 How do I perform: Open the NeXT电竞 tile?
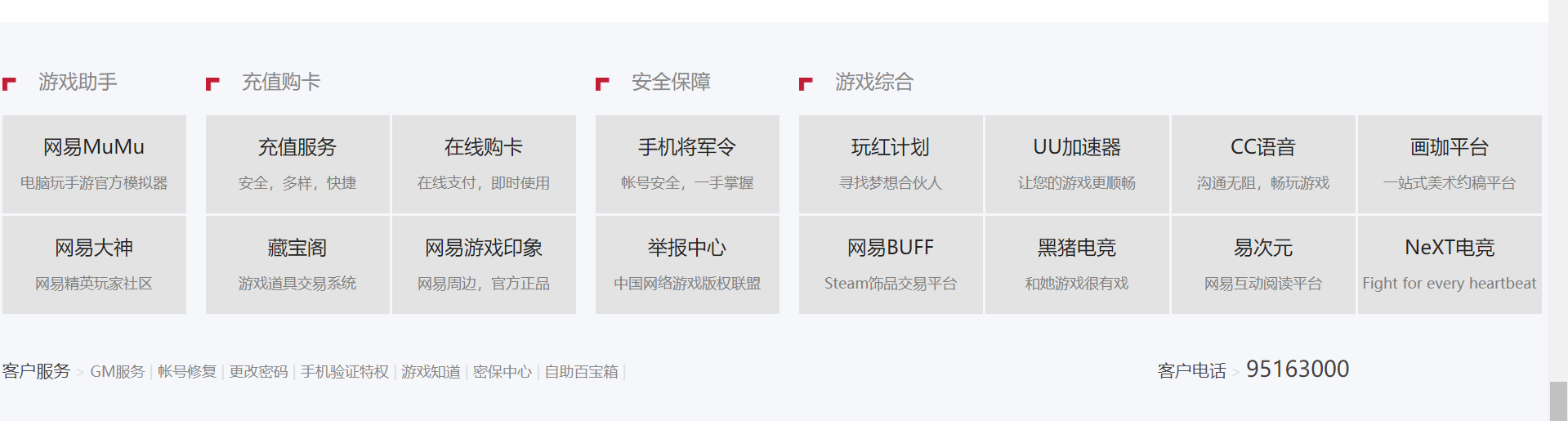(x=1450, y=264)
